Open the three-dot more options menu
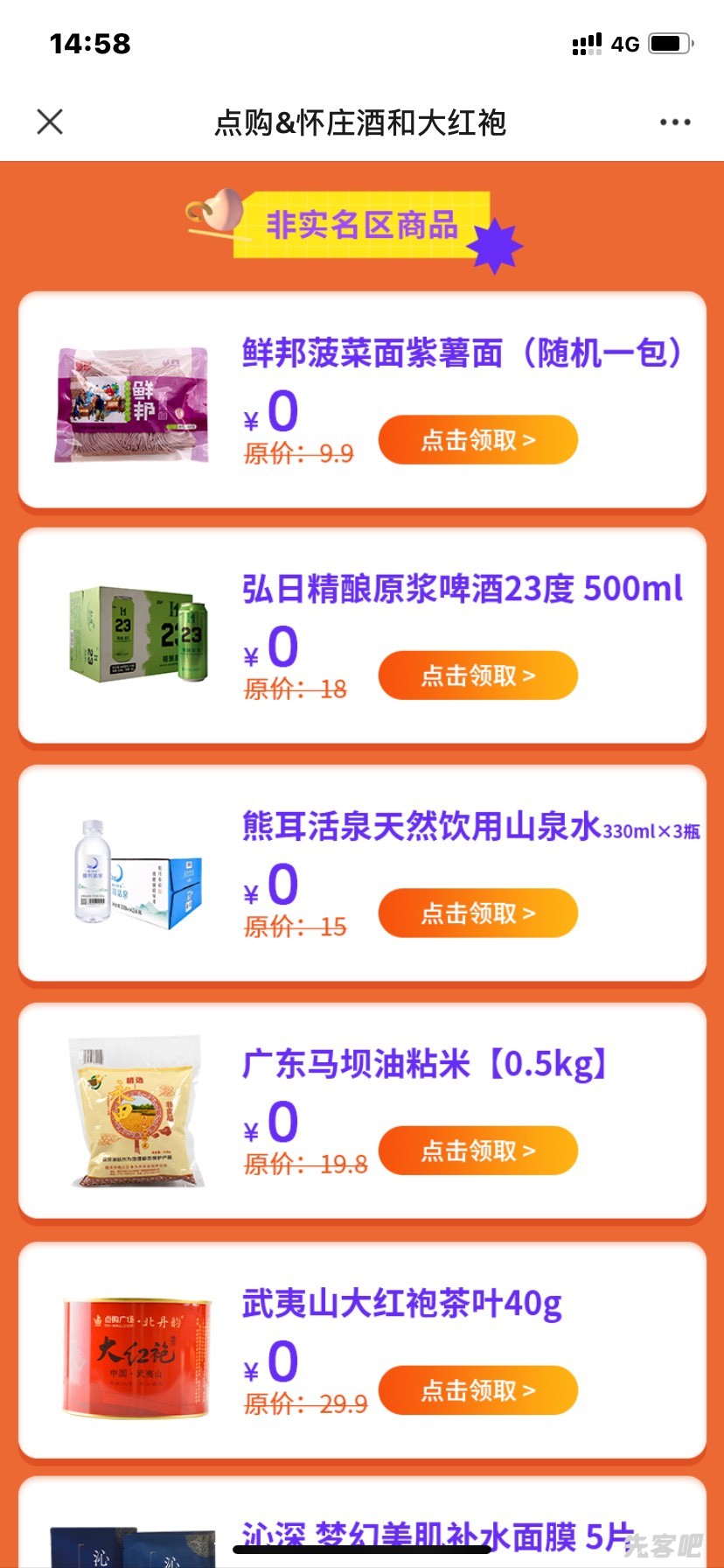This screenshot has height=1568, width=724. [675, 122]
